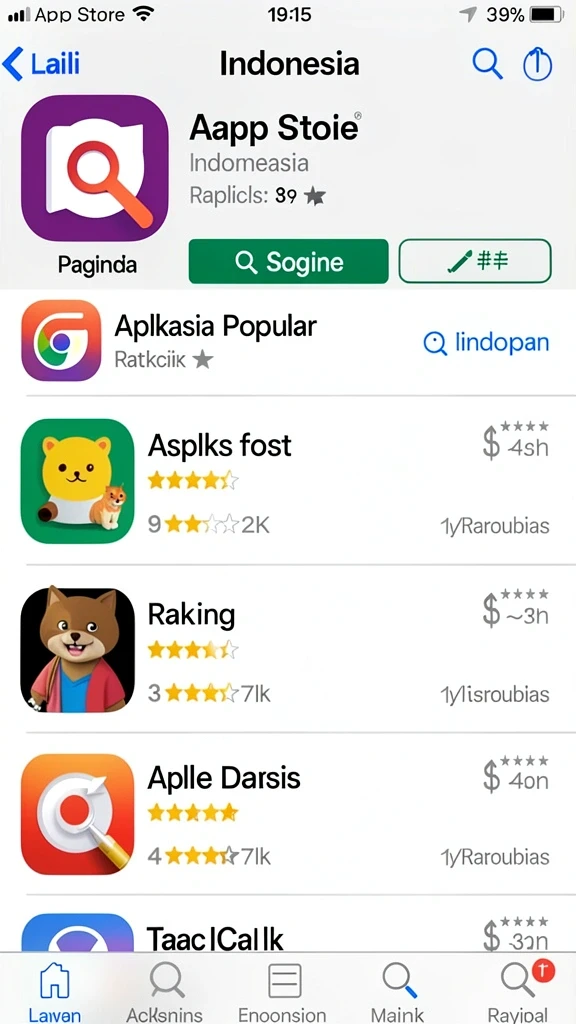
Task: Open search magnifier in top bar
Action: point(487,64)
